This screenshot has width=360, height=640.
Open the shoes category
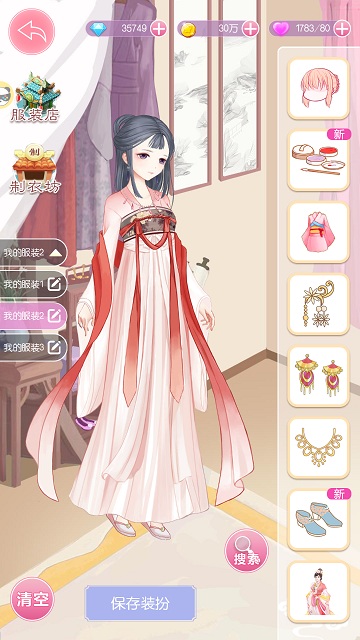(x=318, y=520)
